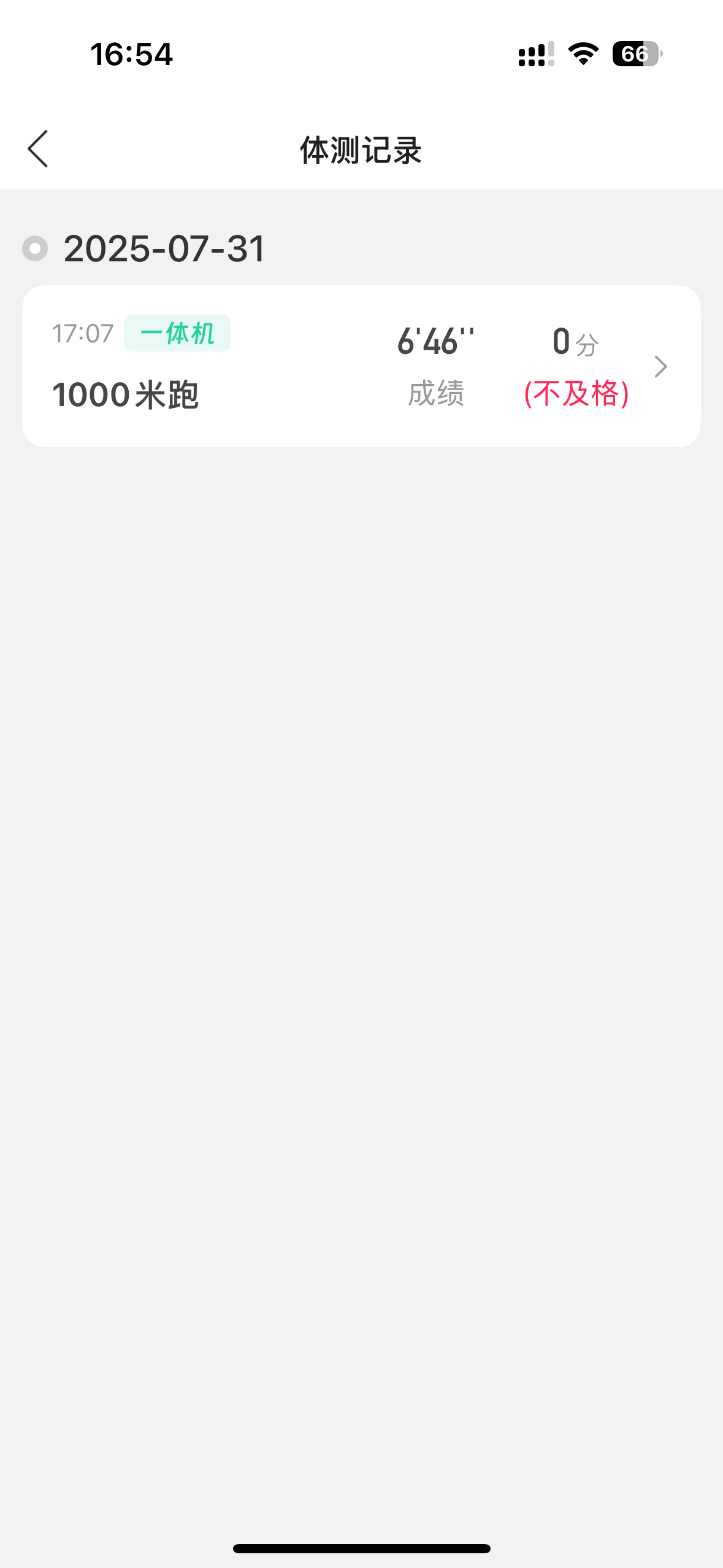Screen dimensions: 723x1568
Task: Open the 1000米跑 test record card
Action: [x=361, y=366]
